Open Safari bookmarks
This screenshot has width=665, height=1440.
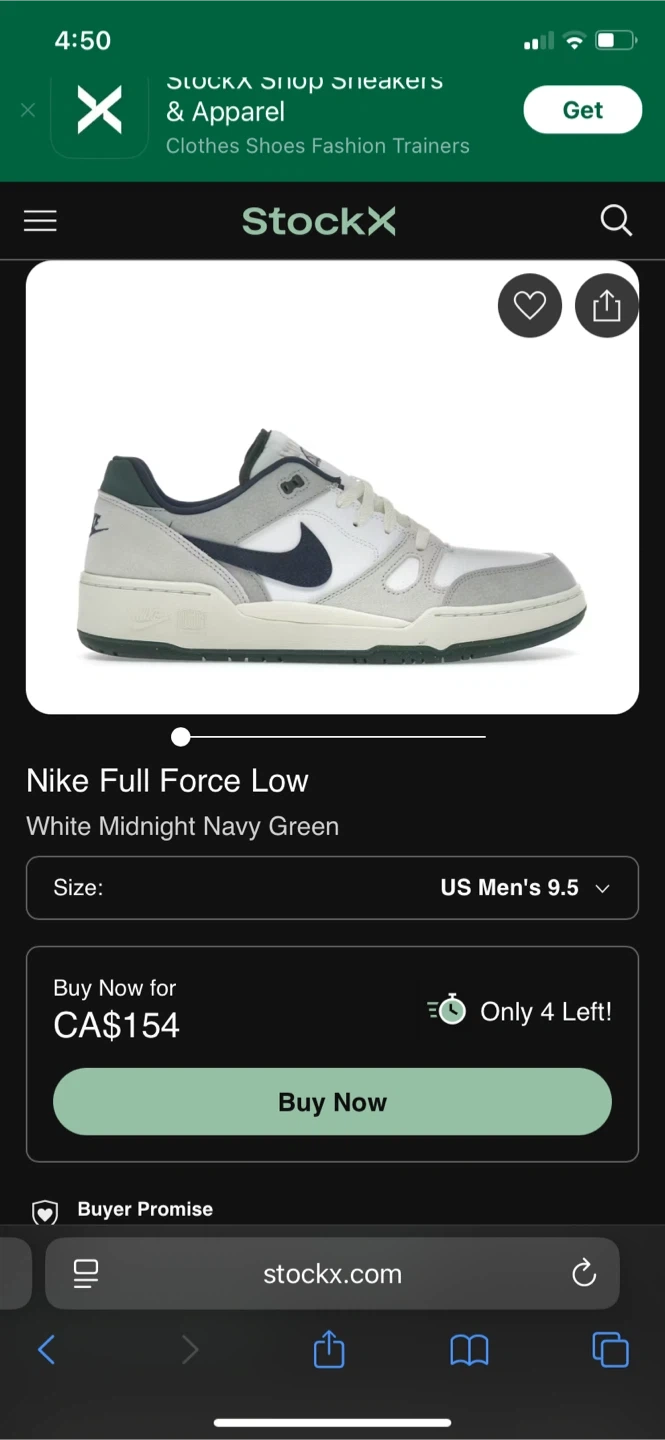469,1351
